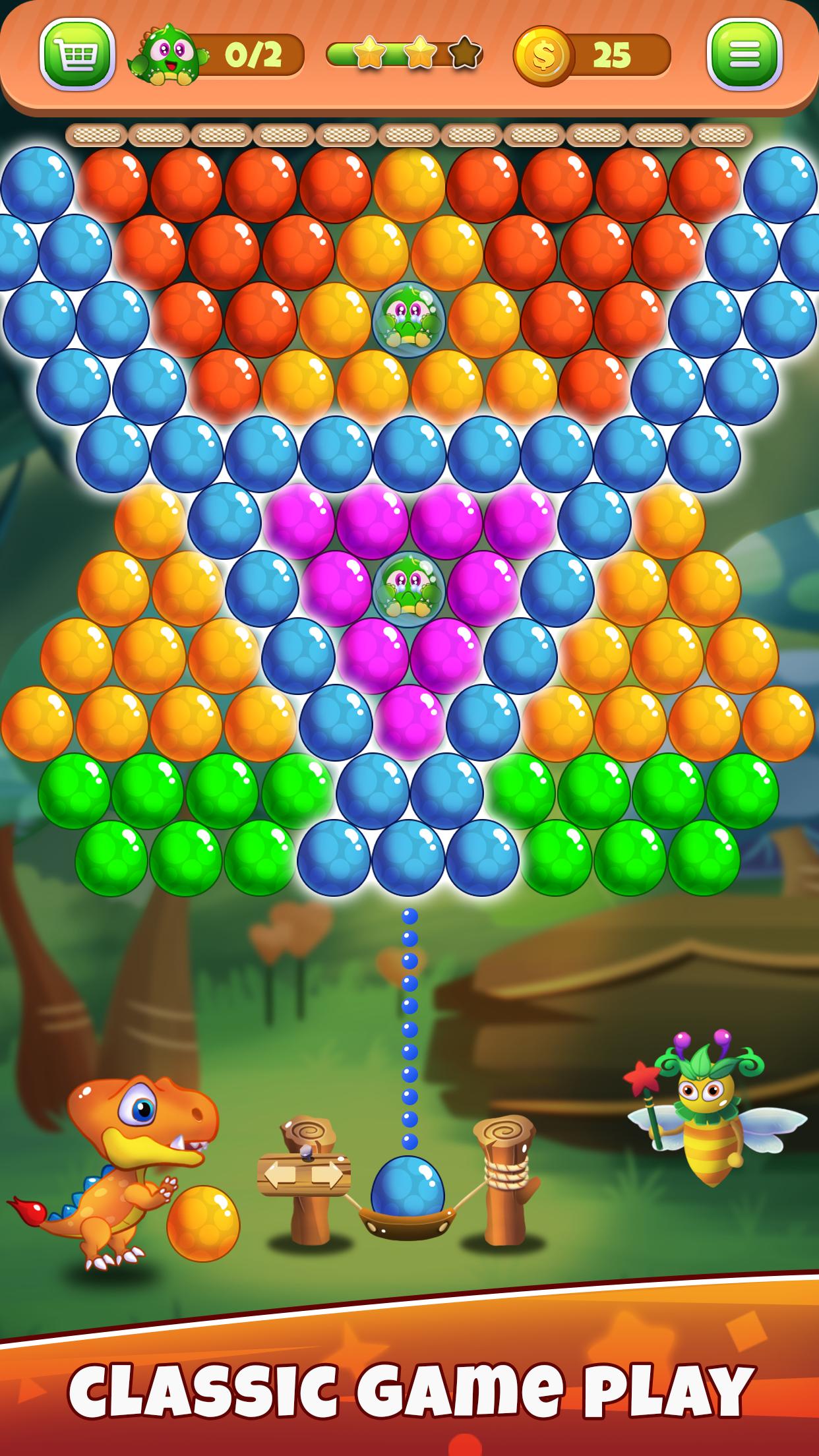This screenshot has height=1456, width=819.
Task: Open the shop cart button
Action: (x=77, y=53)
